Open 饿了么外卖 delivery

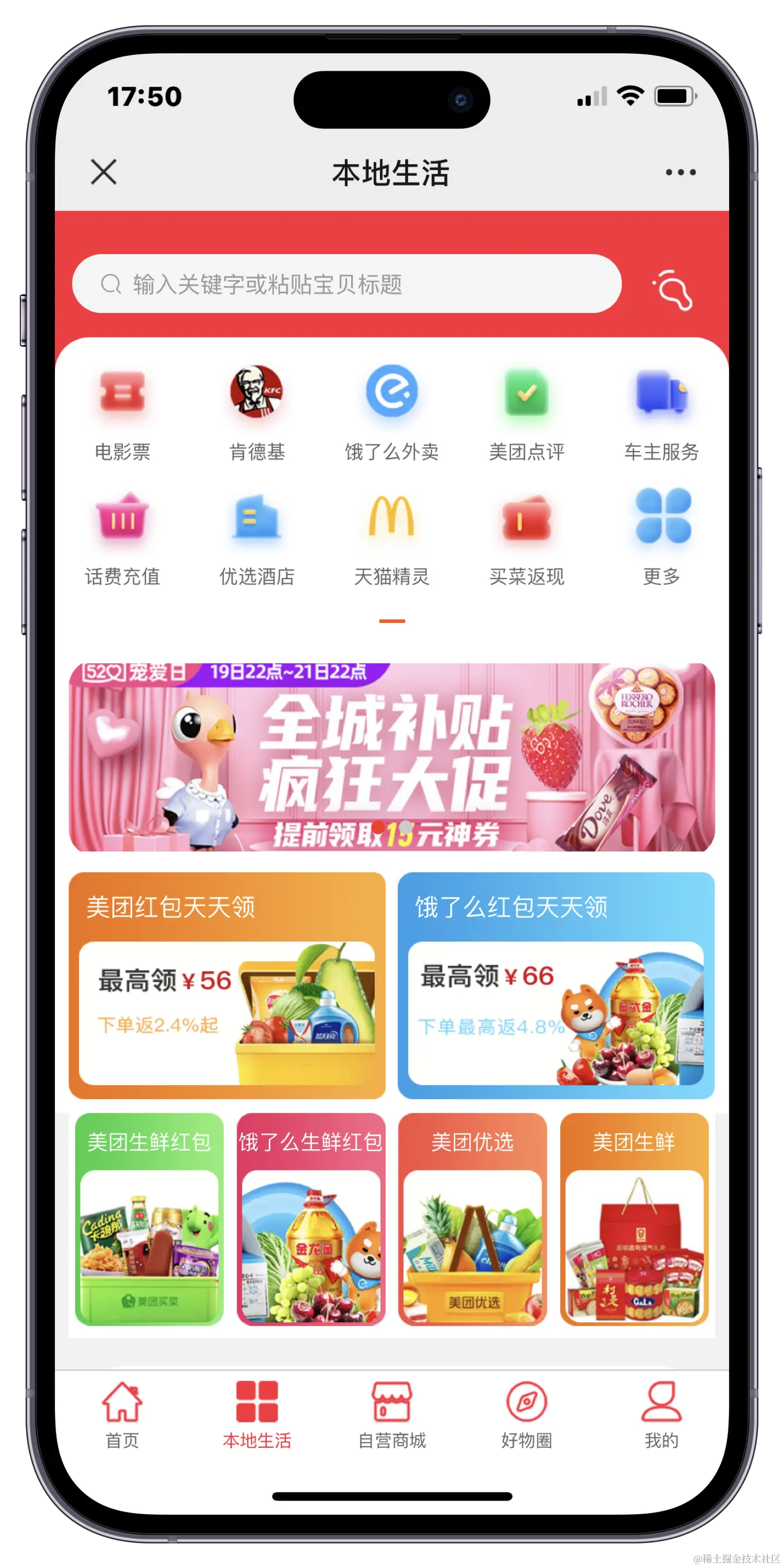point(391,414)
